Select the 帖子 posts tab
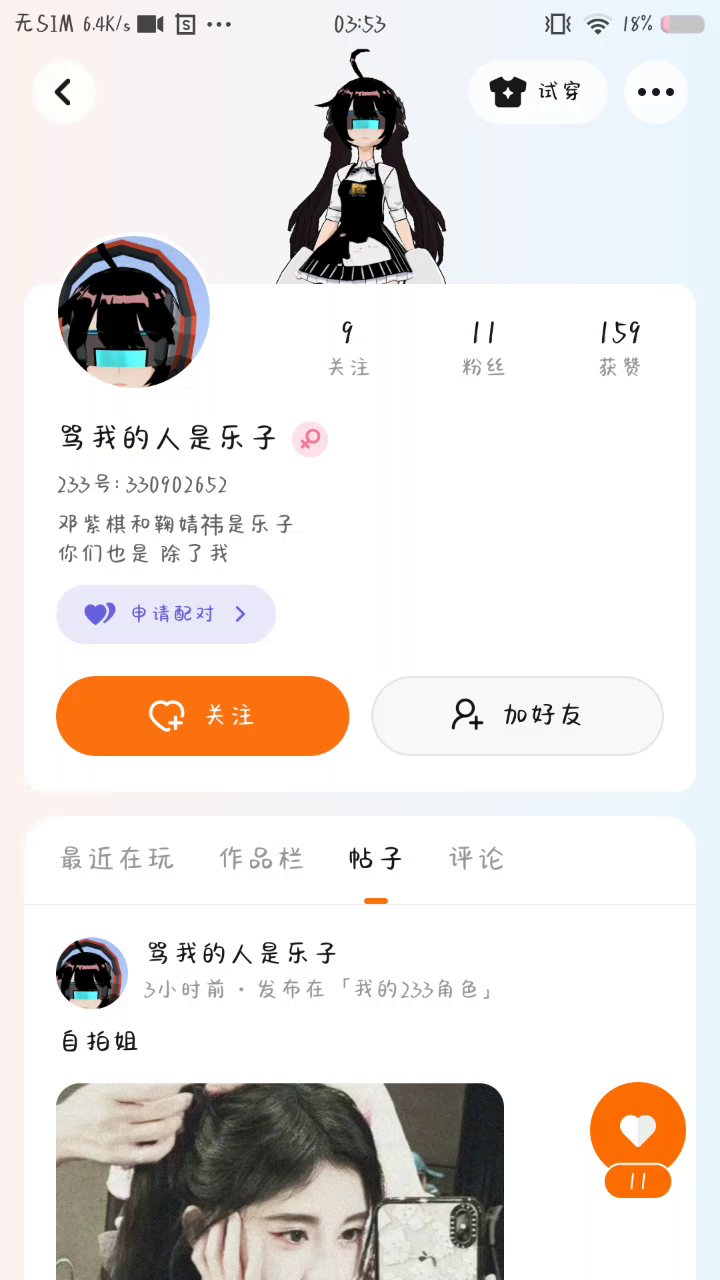The width and height of the screenshot is (720, 1280). (x=376, y=859)
